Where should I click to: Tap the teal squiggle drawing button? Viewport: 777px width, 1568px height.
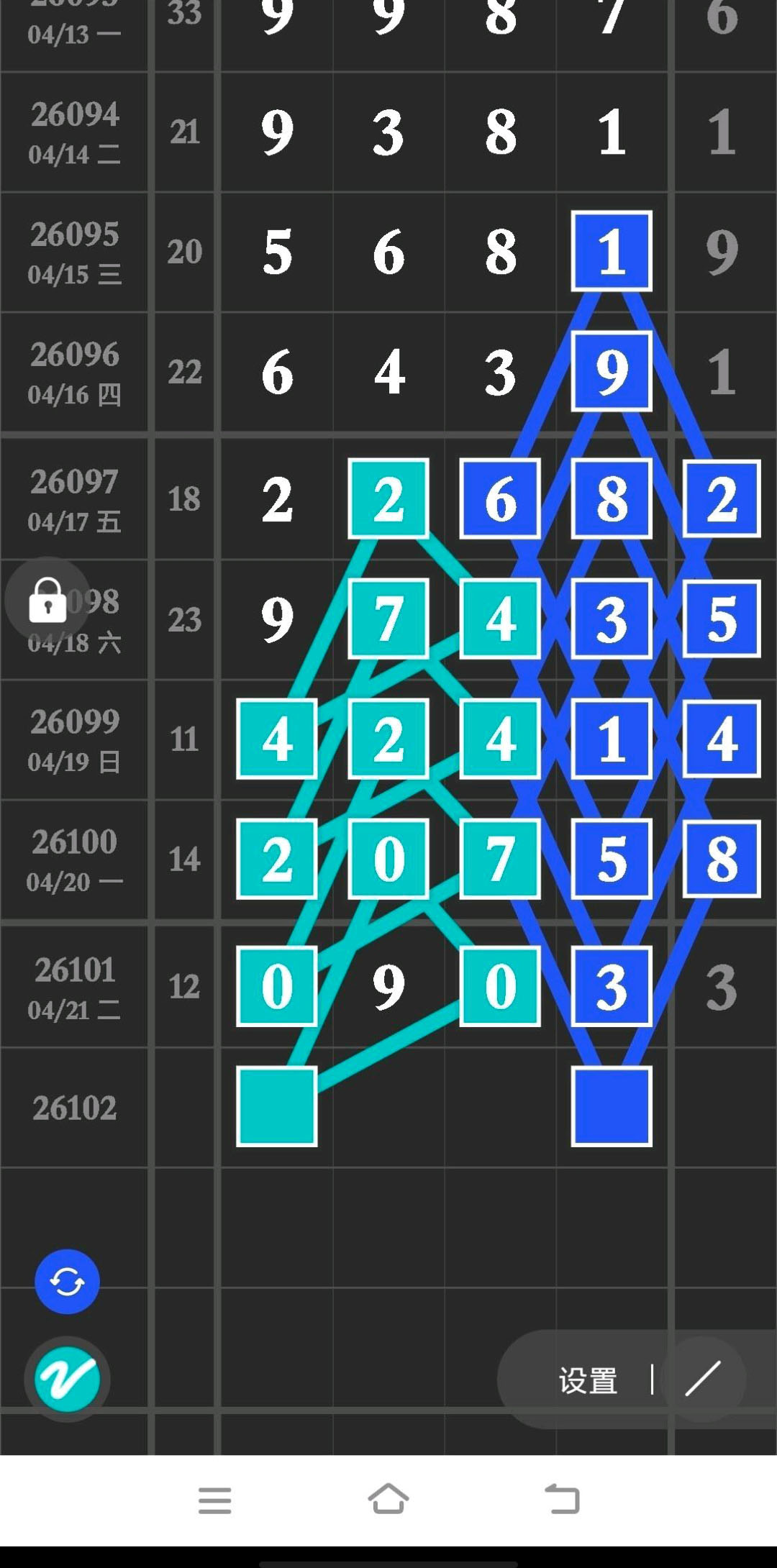pos(67,1378)
